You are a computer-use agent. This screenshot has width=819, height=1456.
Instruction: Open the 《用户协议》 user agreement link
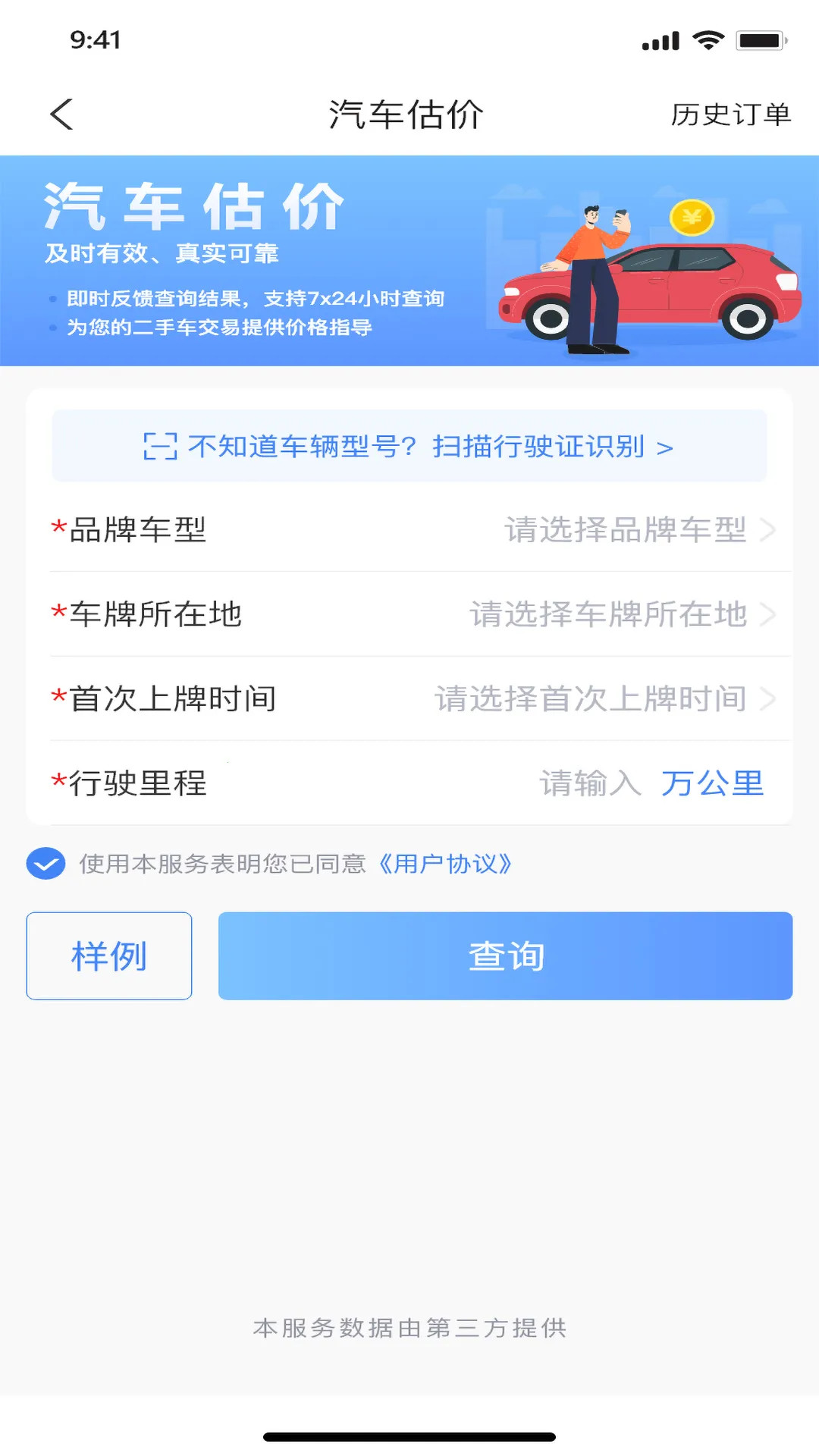pos(447,863)
